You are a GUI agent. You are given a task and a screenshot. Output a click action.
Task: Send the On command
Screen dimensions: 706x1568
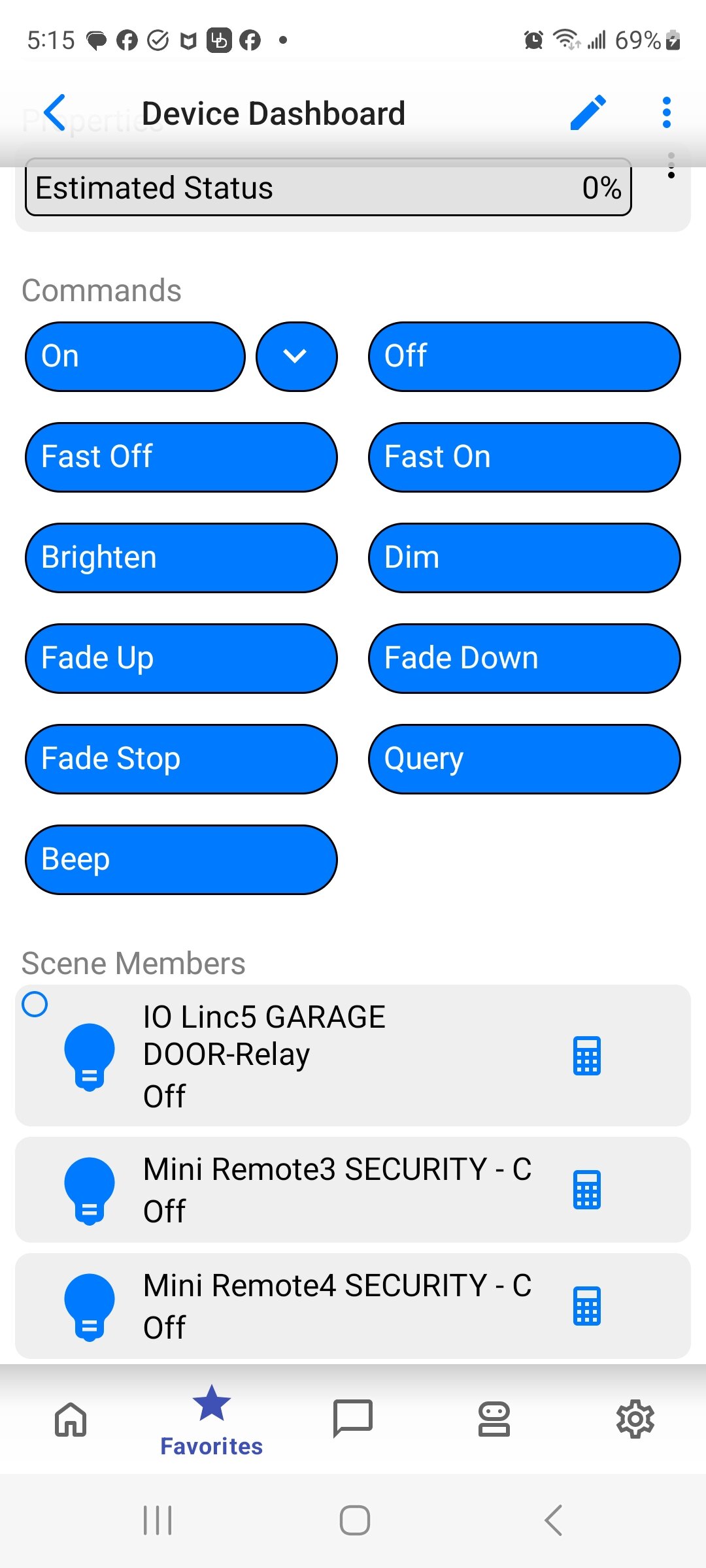pos(135,357)
